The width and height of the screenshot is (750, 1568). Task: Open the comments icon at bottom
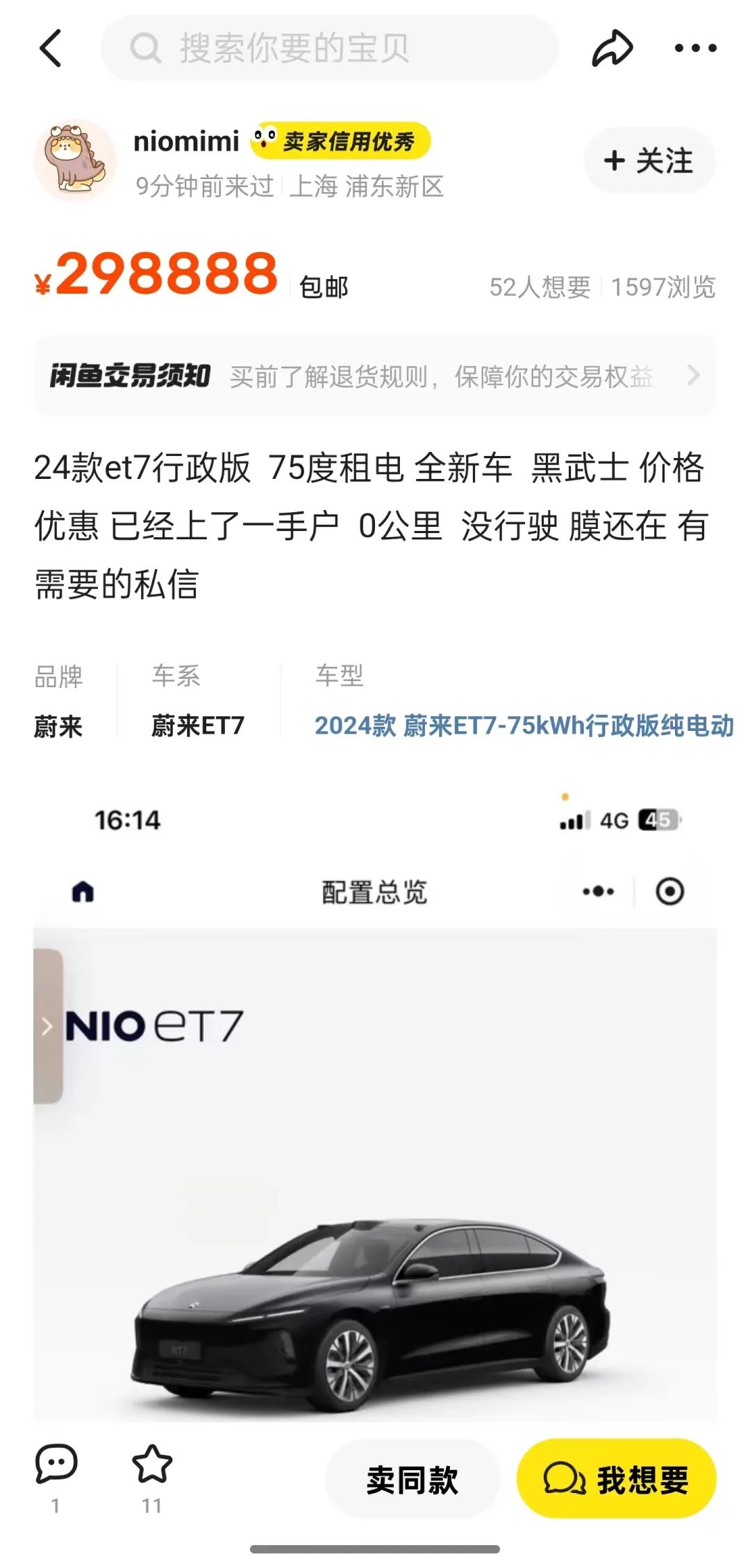56,1463
